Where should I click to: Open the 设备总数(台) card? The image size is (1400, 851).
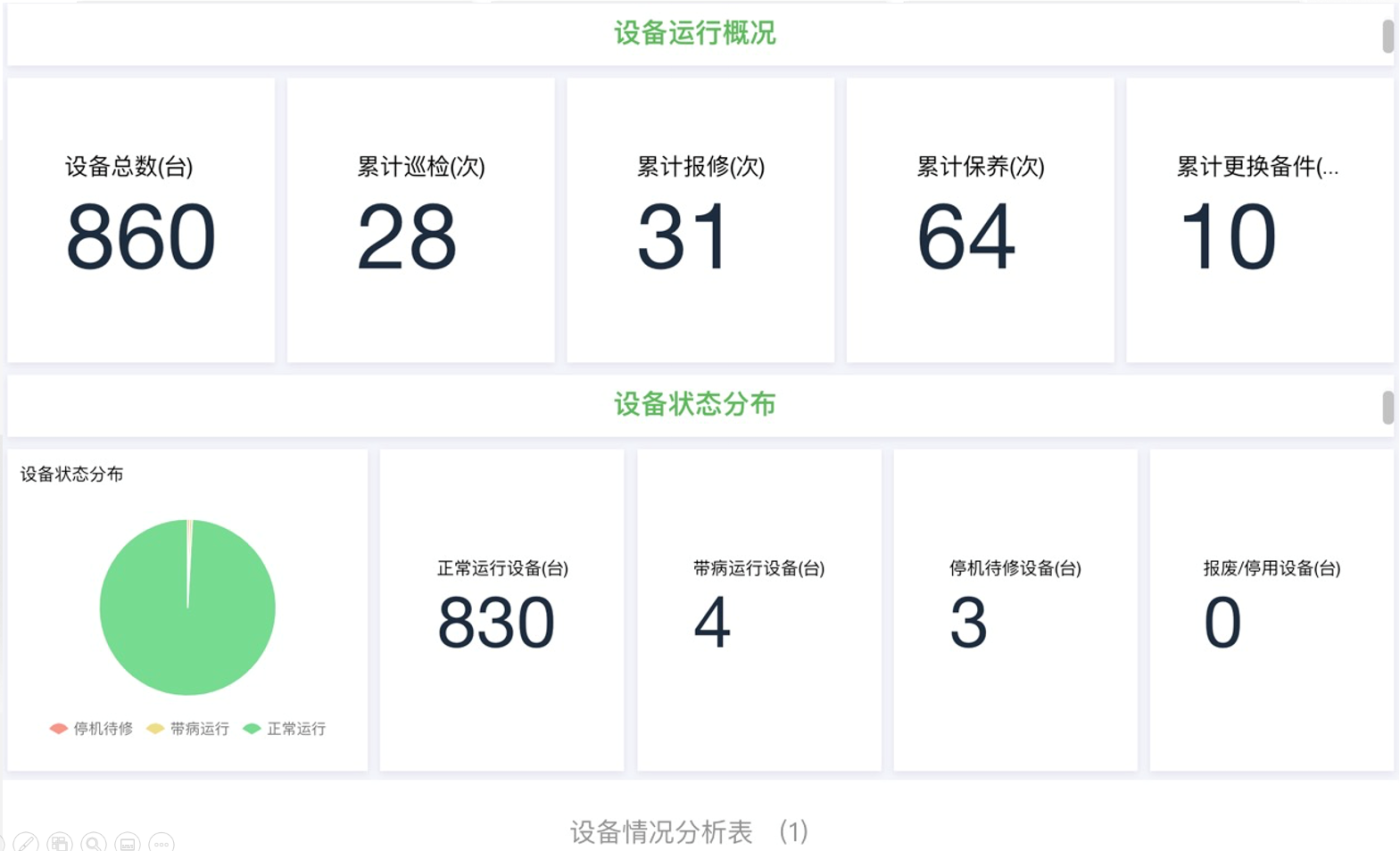141,220
